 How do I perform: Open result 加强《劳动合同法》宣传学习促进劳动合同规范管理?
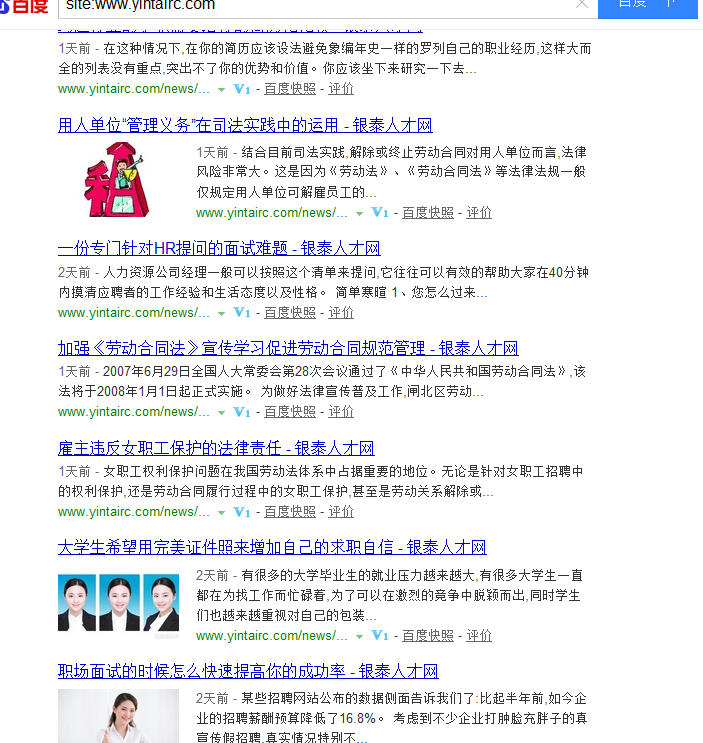point(288,348)
